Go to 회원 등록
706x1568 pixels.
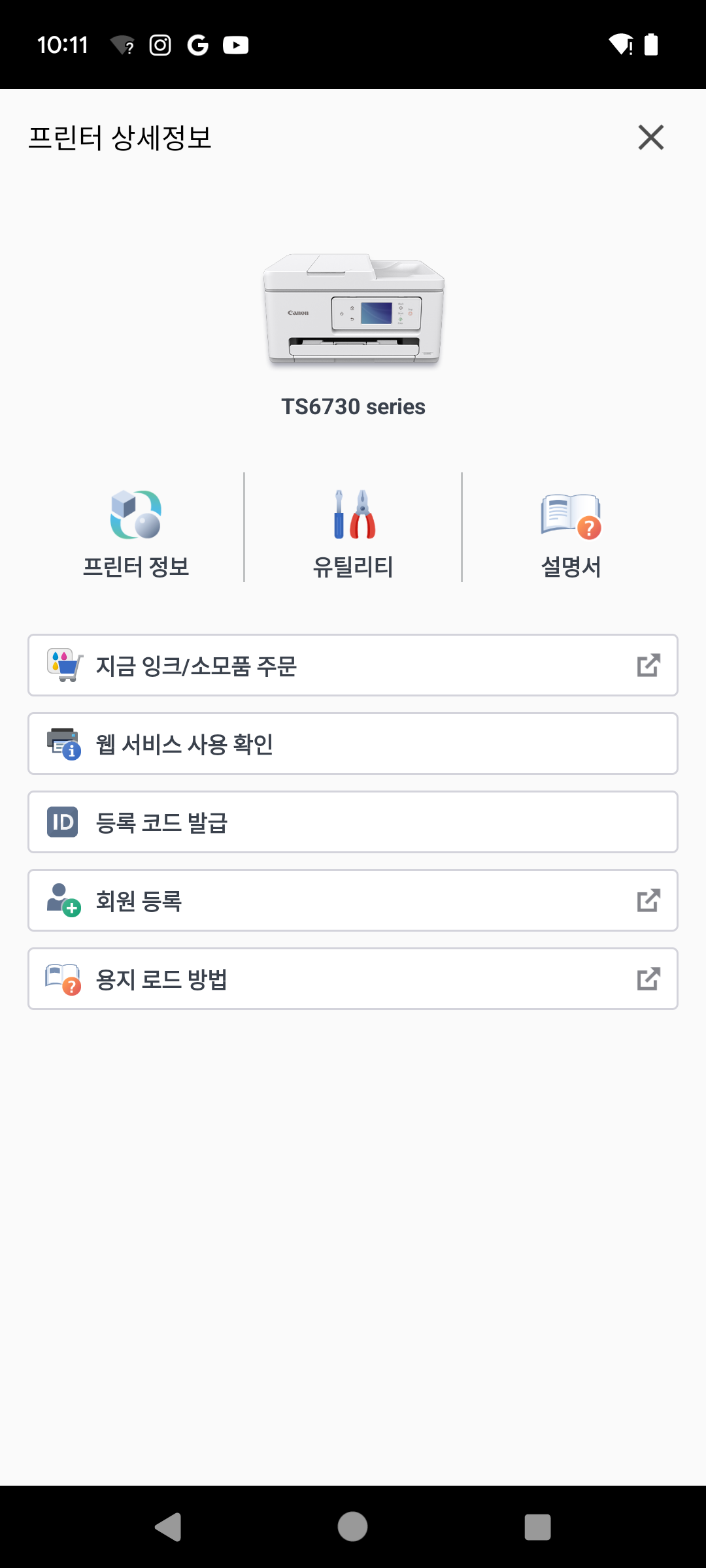pyautogui.click(x=353, y=900)
